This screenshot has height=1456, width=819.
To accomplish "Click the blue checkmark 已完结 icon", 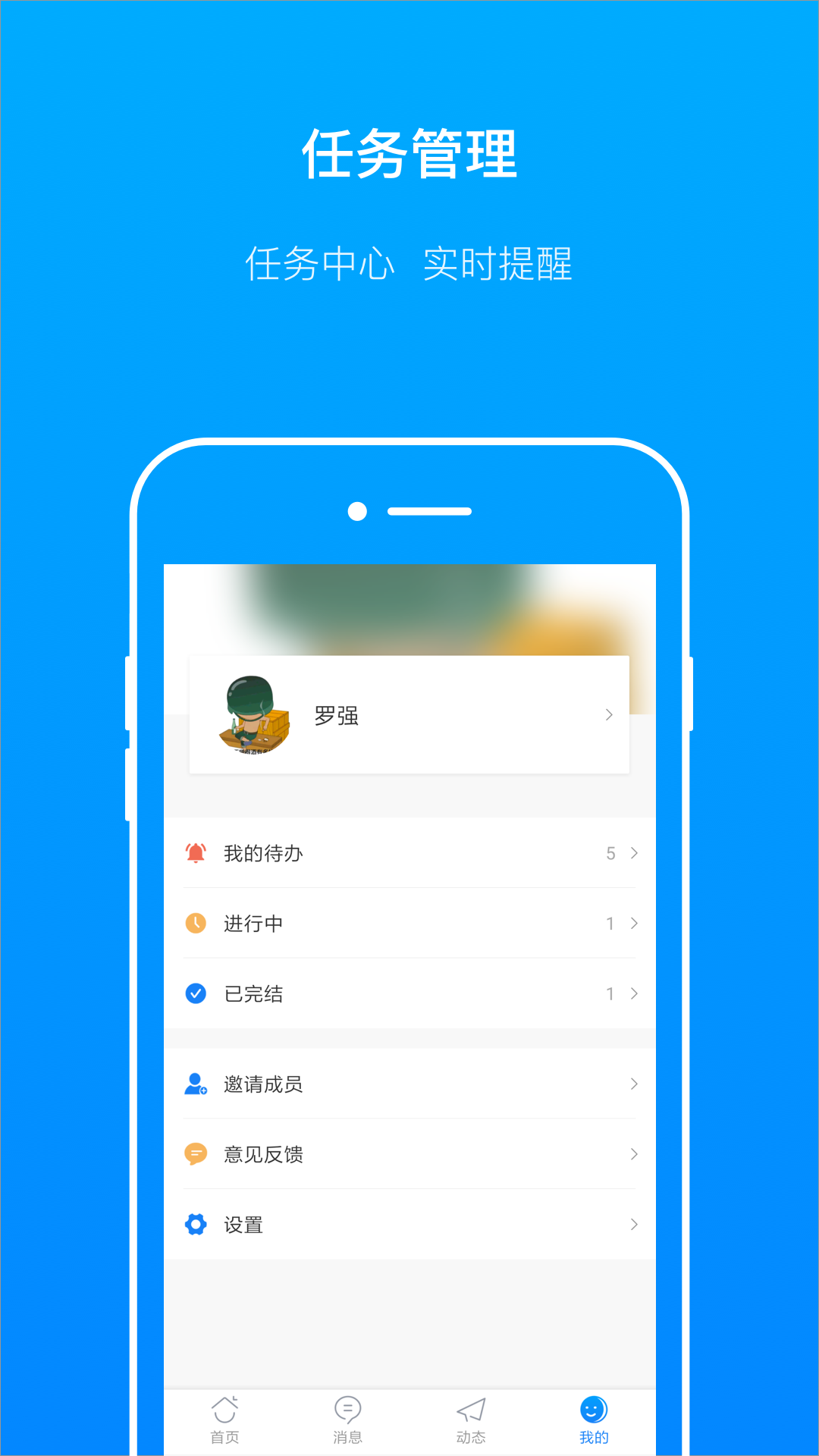I will [195, 993].
